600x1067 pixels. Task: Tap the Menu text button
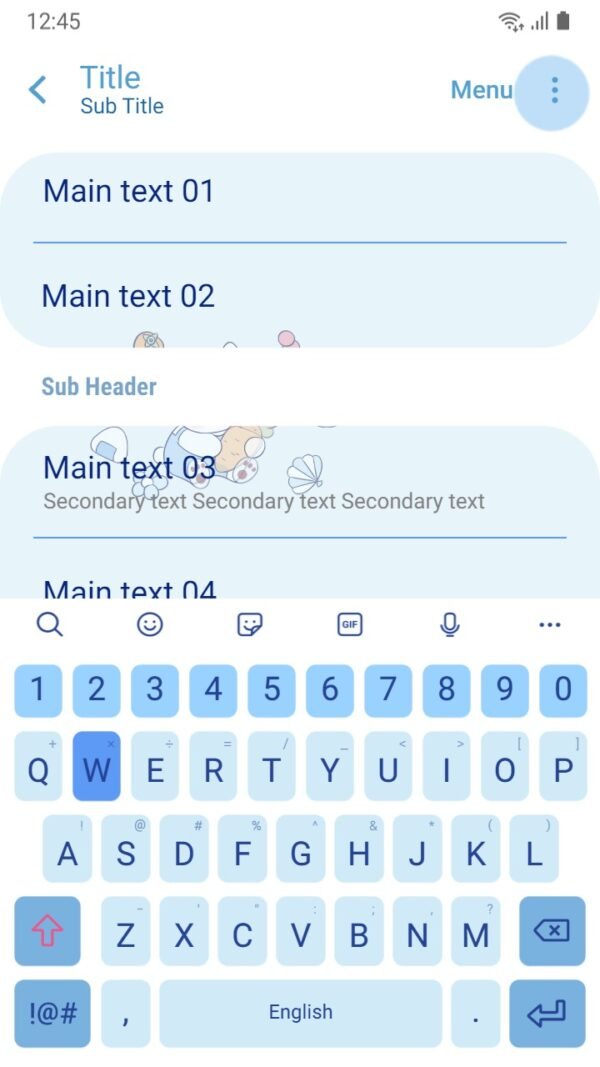[481, 90]
